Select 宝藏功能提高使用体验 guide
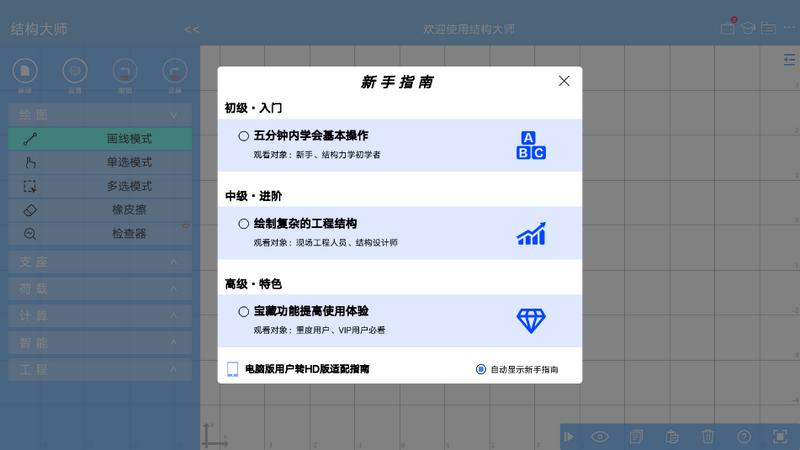The width and height of the screenshot is (800, 450). [x=399, y=321]
